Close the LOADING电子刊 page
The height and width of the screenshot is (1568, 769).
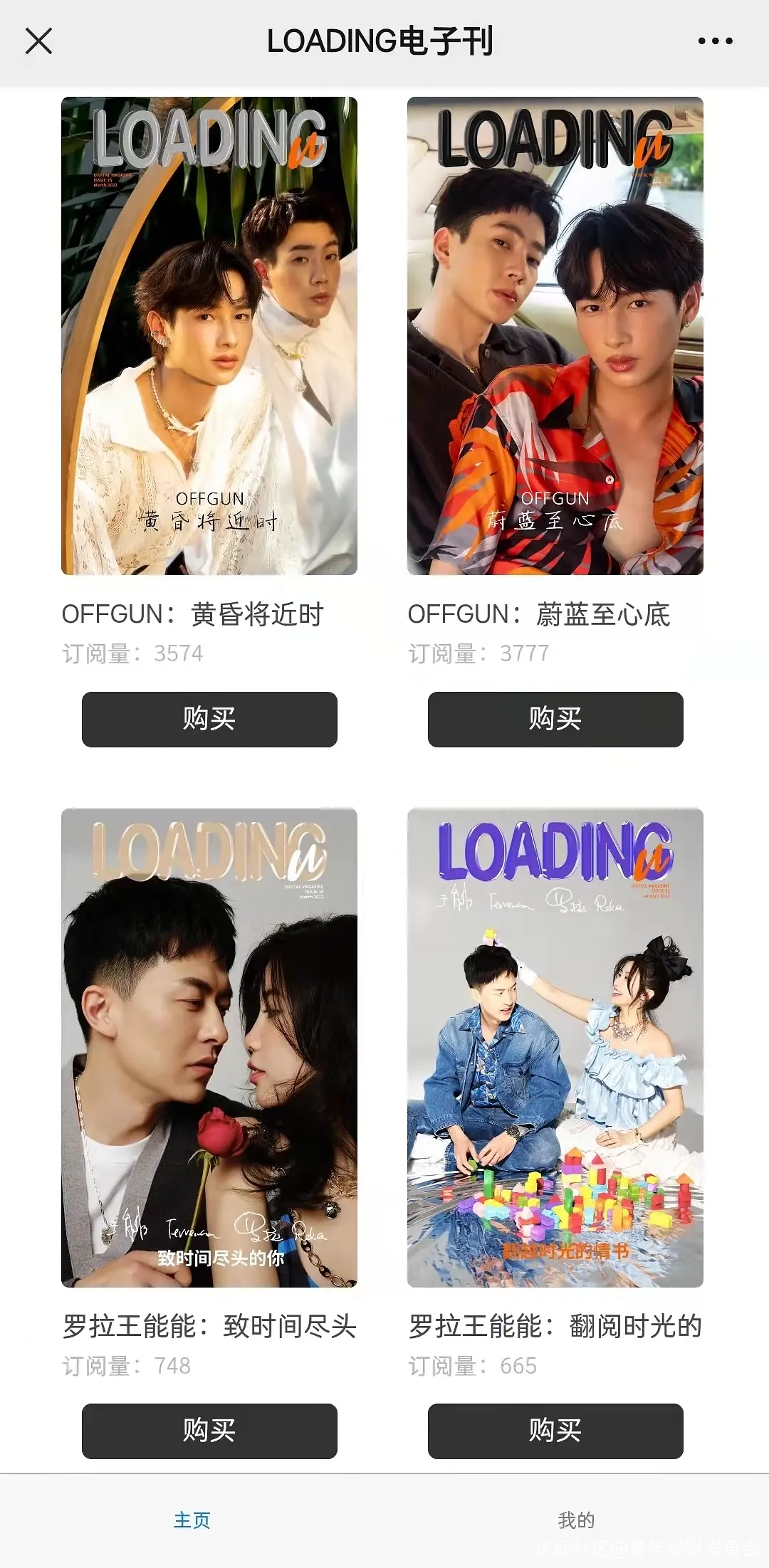(38, 41)
